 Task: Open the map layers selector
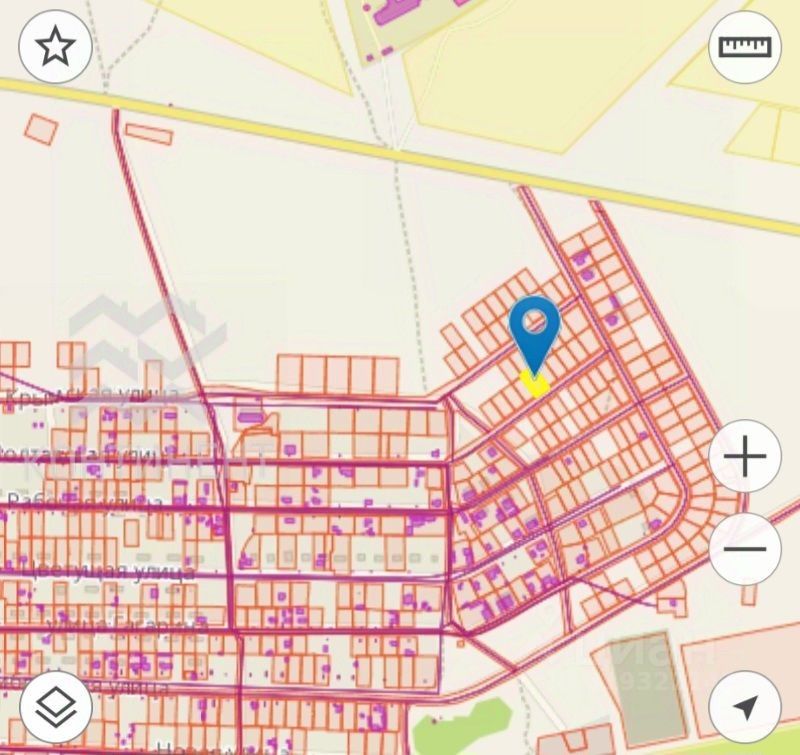click(56, 707)
